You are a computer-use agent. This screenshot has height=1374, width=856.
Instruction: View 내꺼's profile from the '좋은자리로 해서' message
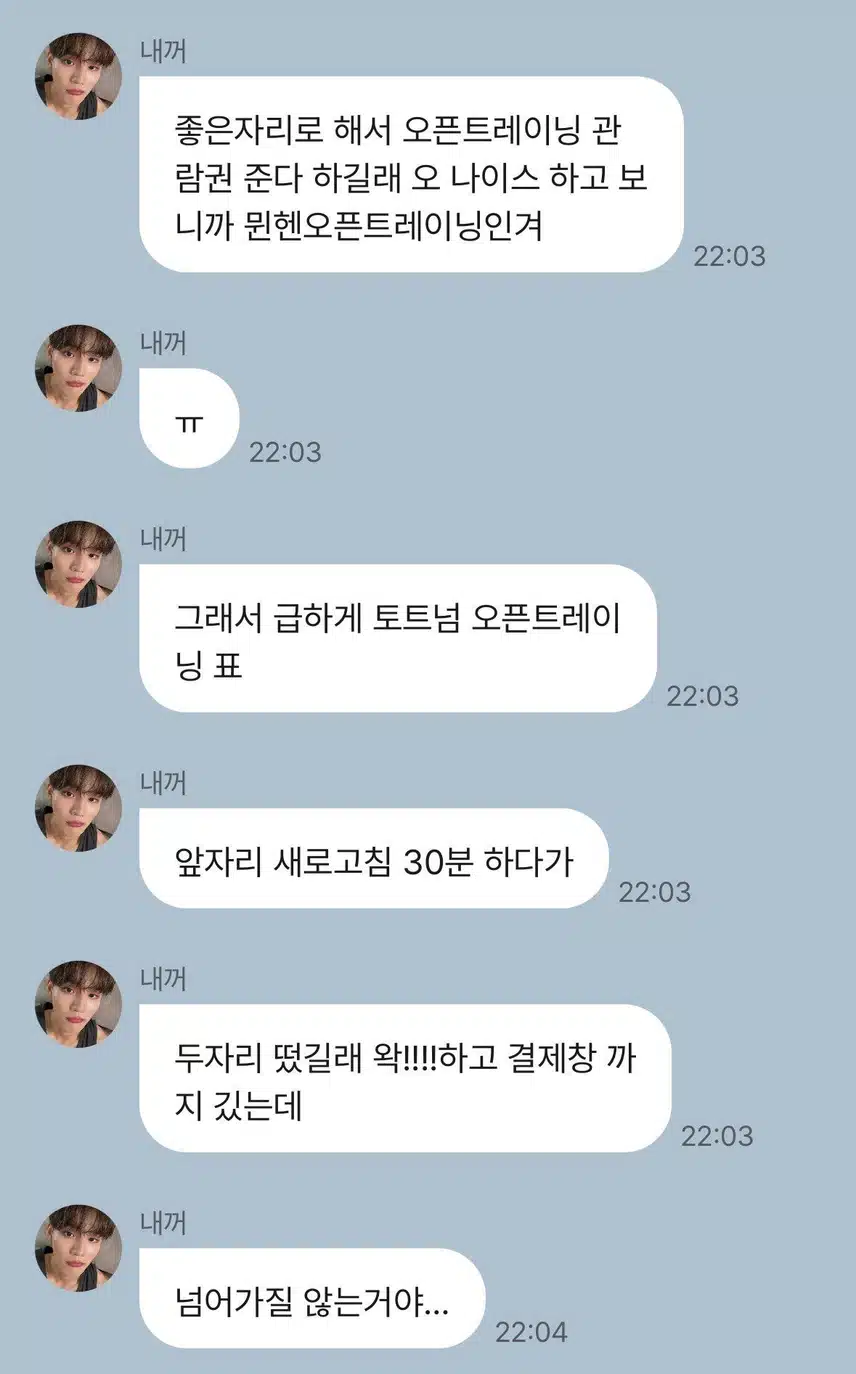coord(78,76)
